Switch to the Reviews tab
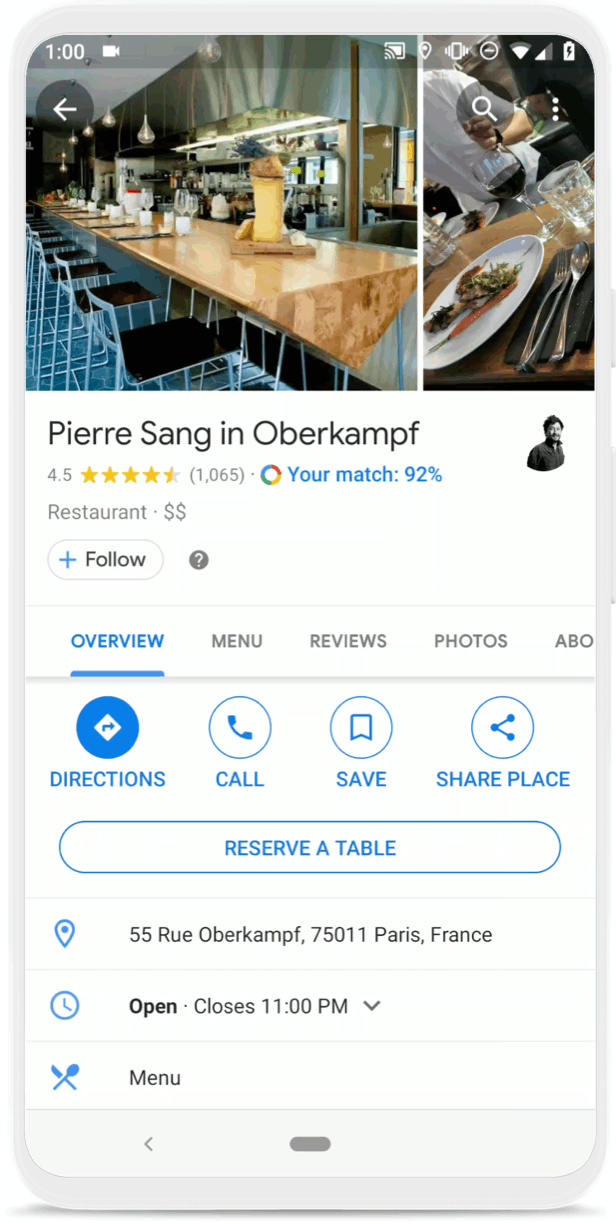The height and width of the screenshot is (1224, 616). click(x=348, y=641)
